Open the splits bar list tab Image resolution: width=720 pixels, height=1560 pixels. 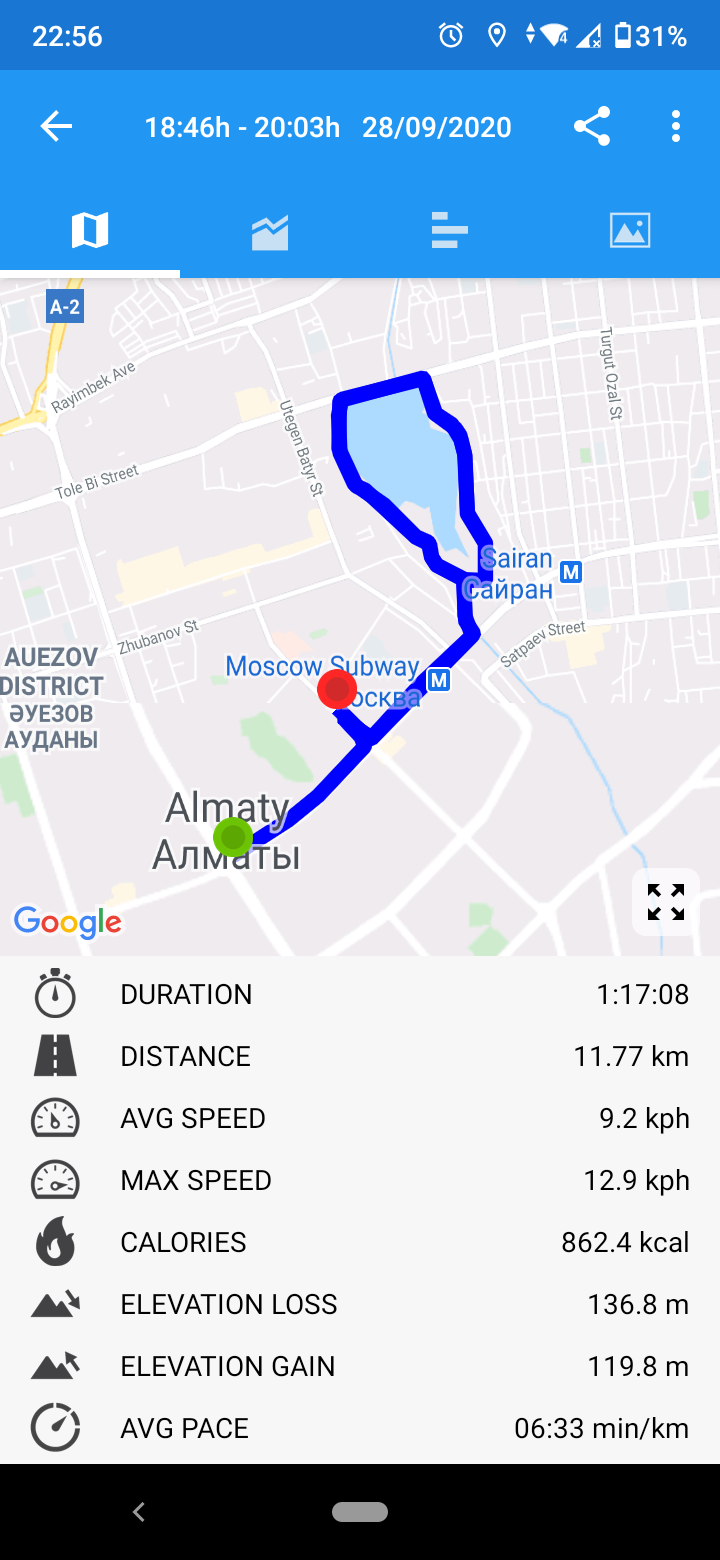(x=450, y=231)
